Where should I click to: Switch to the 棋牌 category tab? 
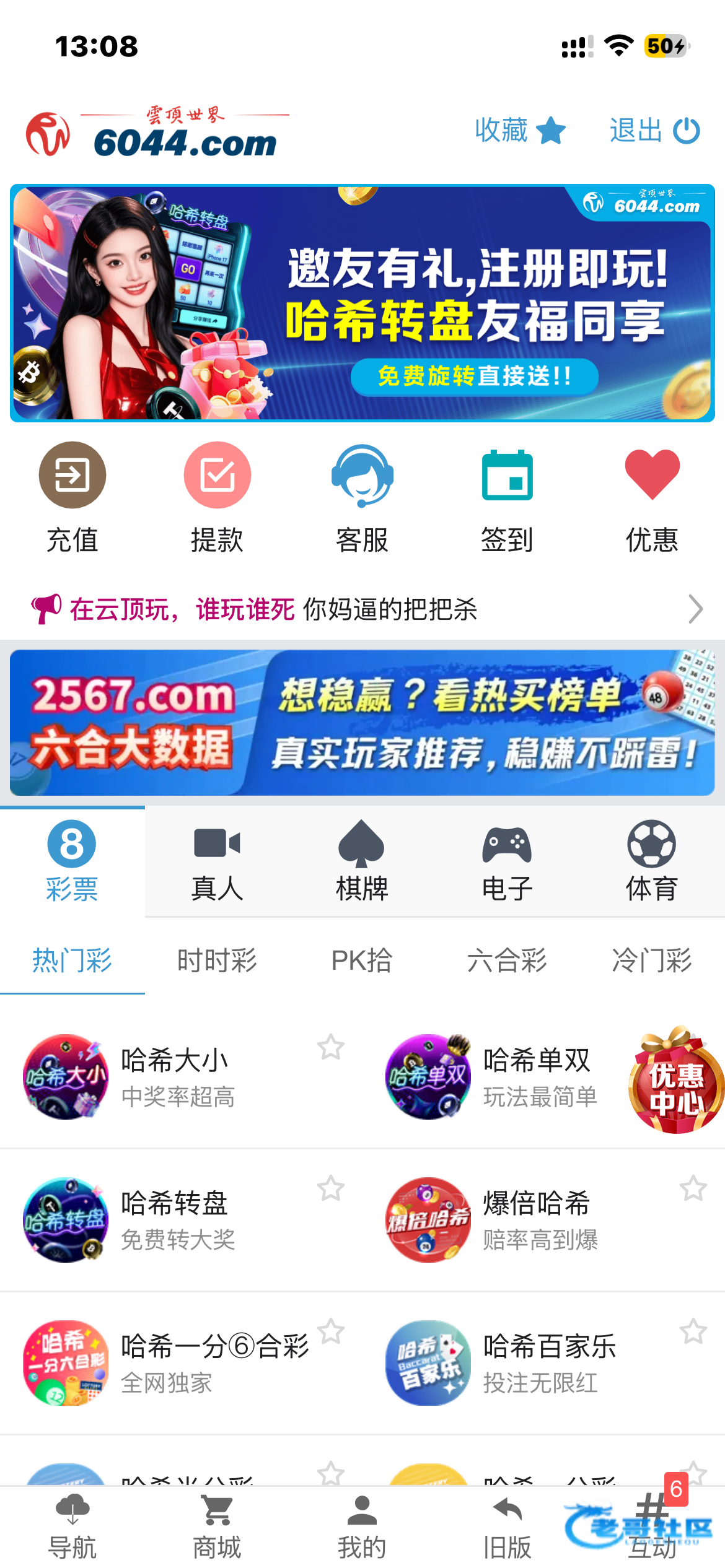(x=362, y=861)
